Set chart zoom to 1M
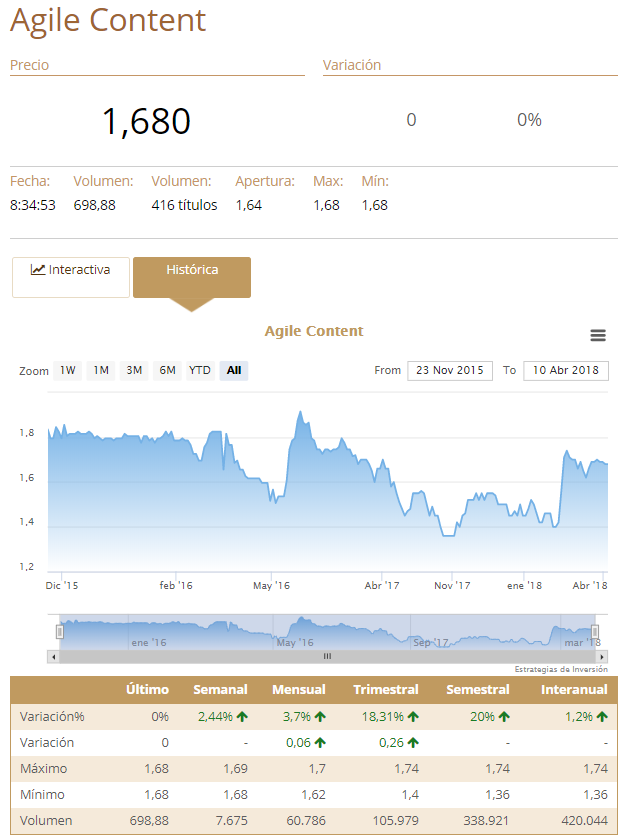This screenshot has height=838, width=623. [x=101, y=370]
